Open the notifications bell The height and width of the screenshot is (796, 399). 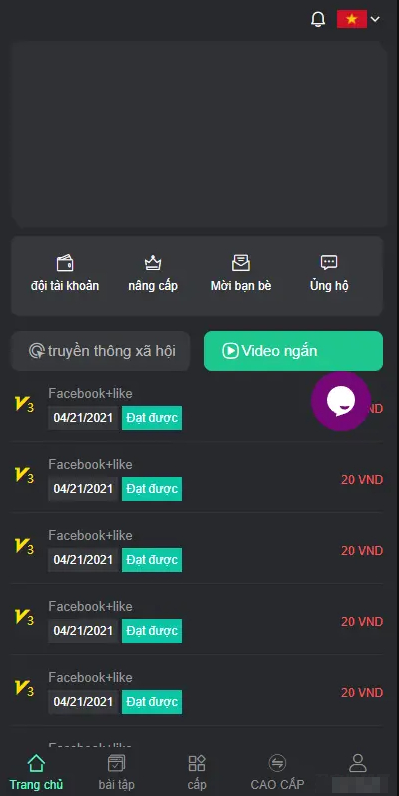click(318, 20)
